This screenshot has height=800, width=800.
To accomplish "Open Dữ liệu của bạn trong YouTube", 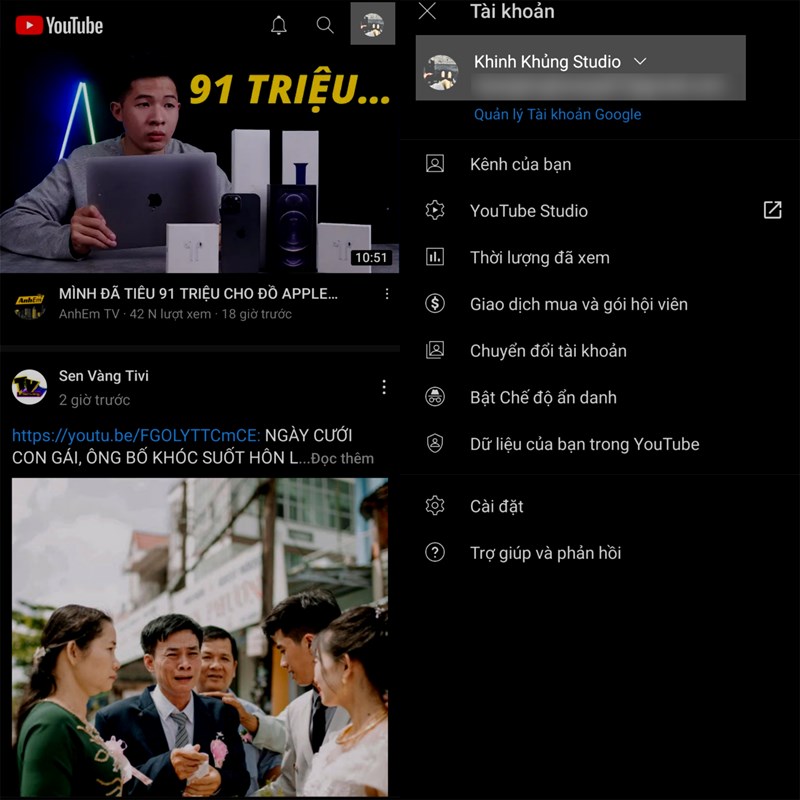I will (x=584, y=444).
